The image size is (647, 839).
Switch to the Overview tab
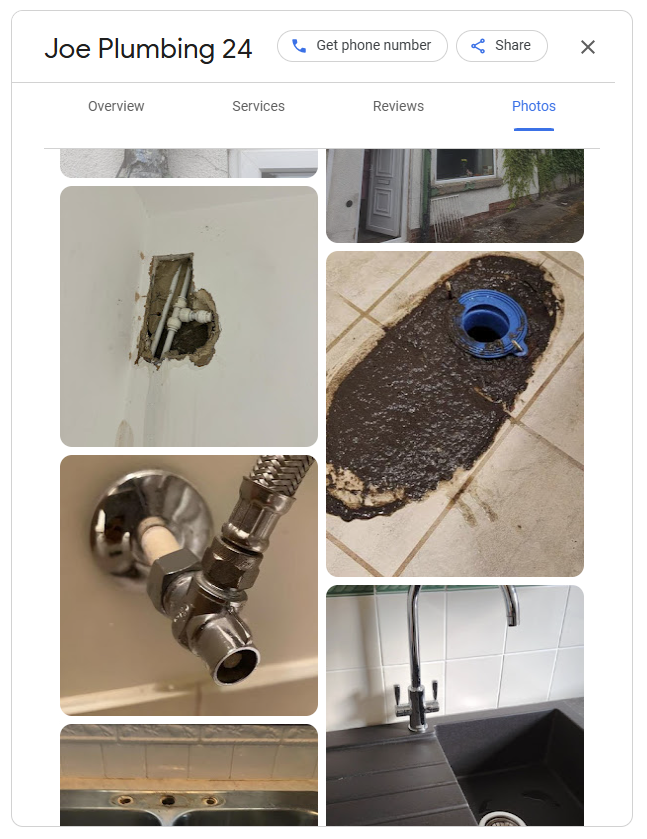[x=116, y=106]
